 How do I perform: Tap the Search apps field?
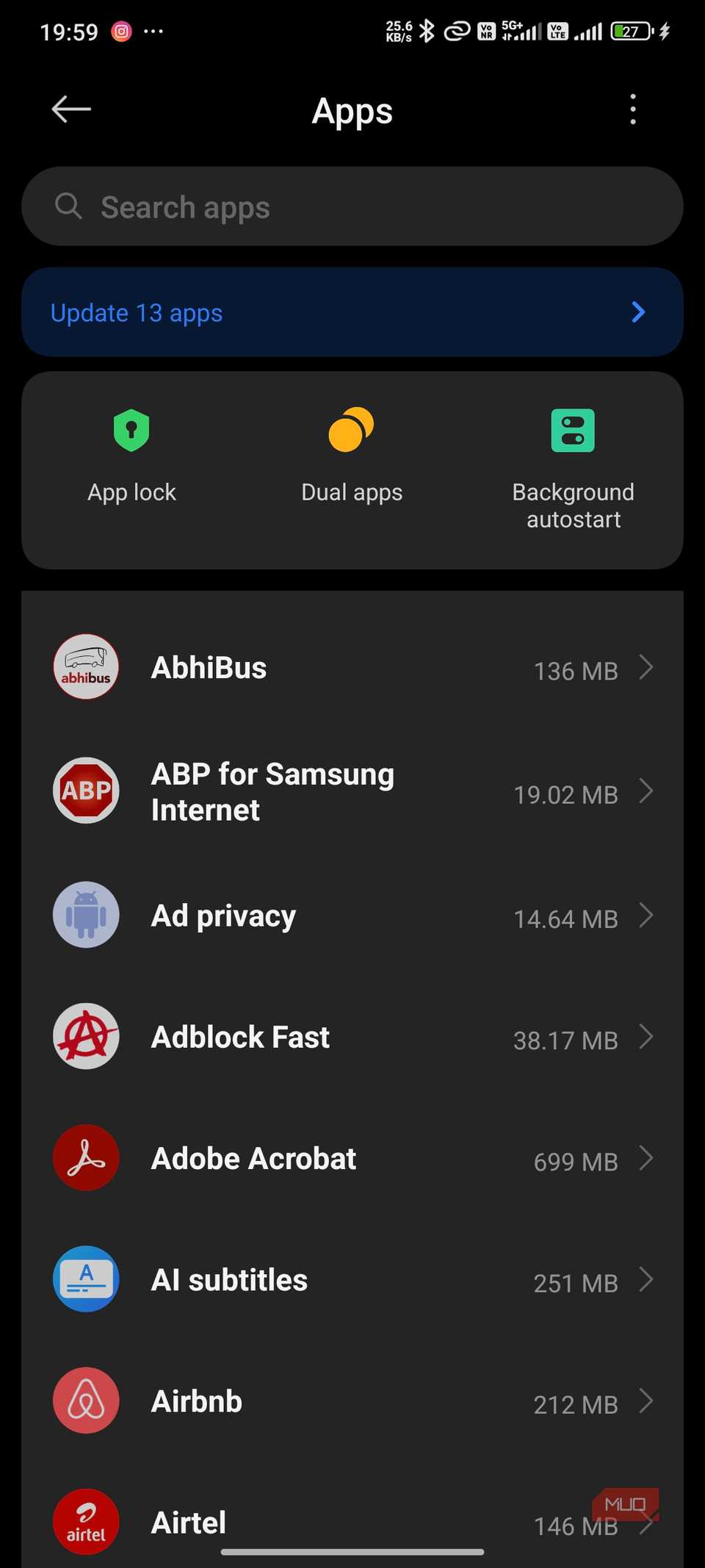pos(351,206)
